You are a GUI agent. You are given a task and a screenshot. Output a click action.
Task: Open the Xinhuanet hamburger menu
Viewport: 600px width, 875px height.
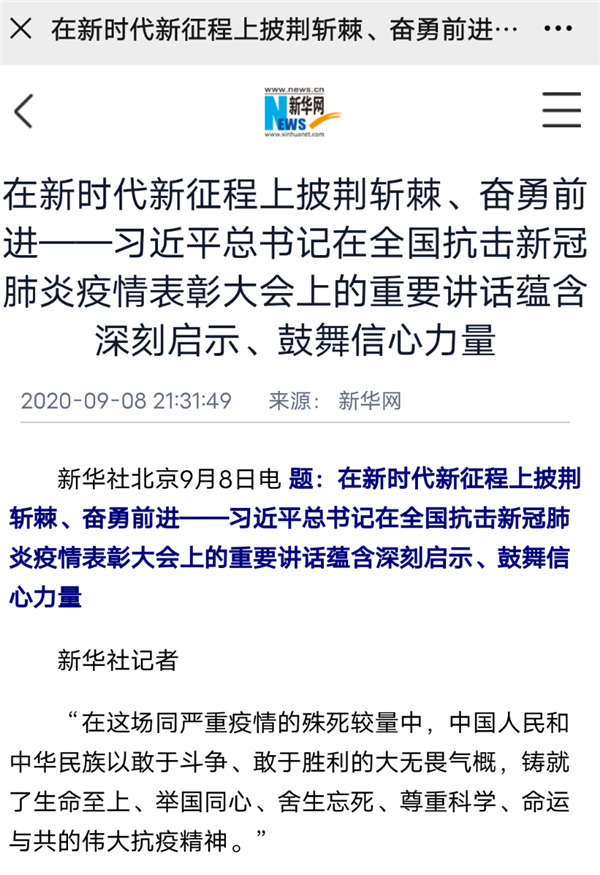click(561, 110)
